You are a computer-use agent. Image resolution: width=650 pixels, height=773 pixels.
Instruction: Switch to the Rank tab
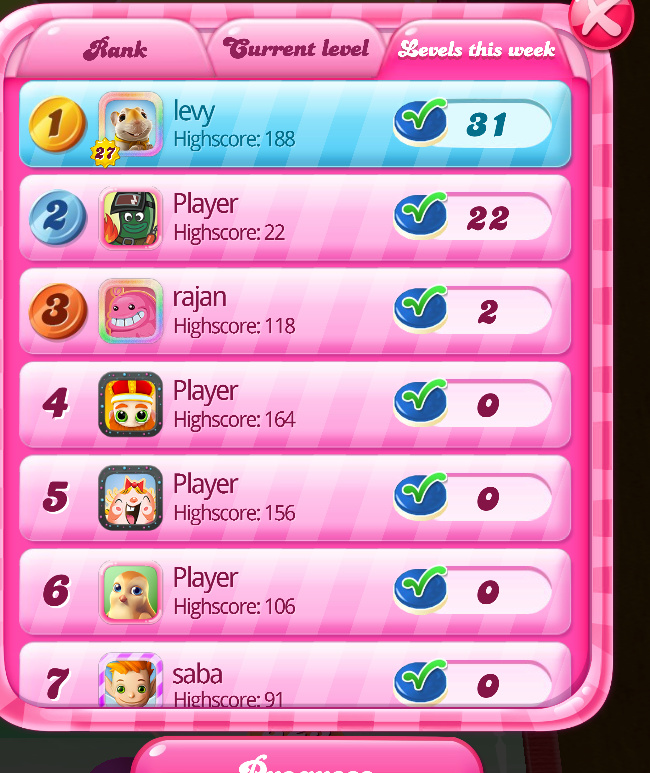click(115, 49)
